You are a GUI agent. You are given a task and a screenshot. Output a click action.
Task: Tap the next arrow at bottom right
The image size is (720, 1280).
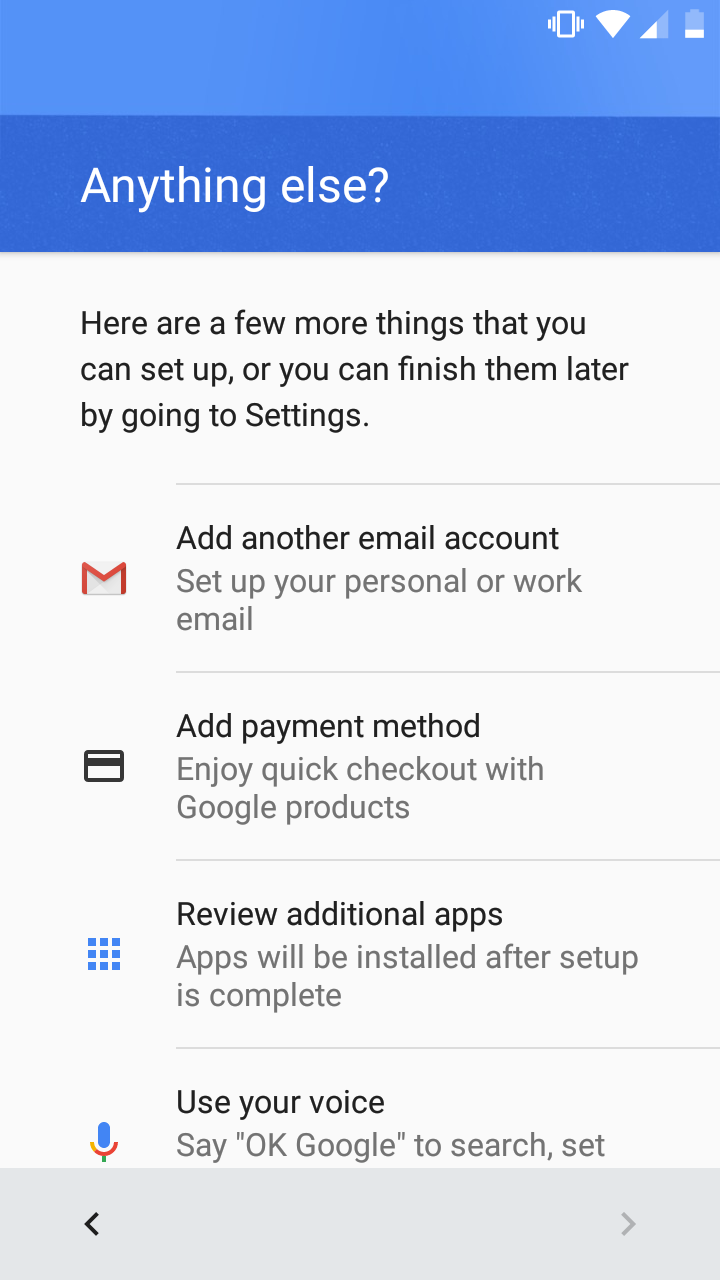point(628,1224)
